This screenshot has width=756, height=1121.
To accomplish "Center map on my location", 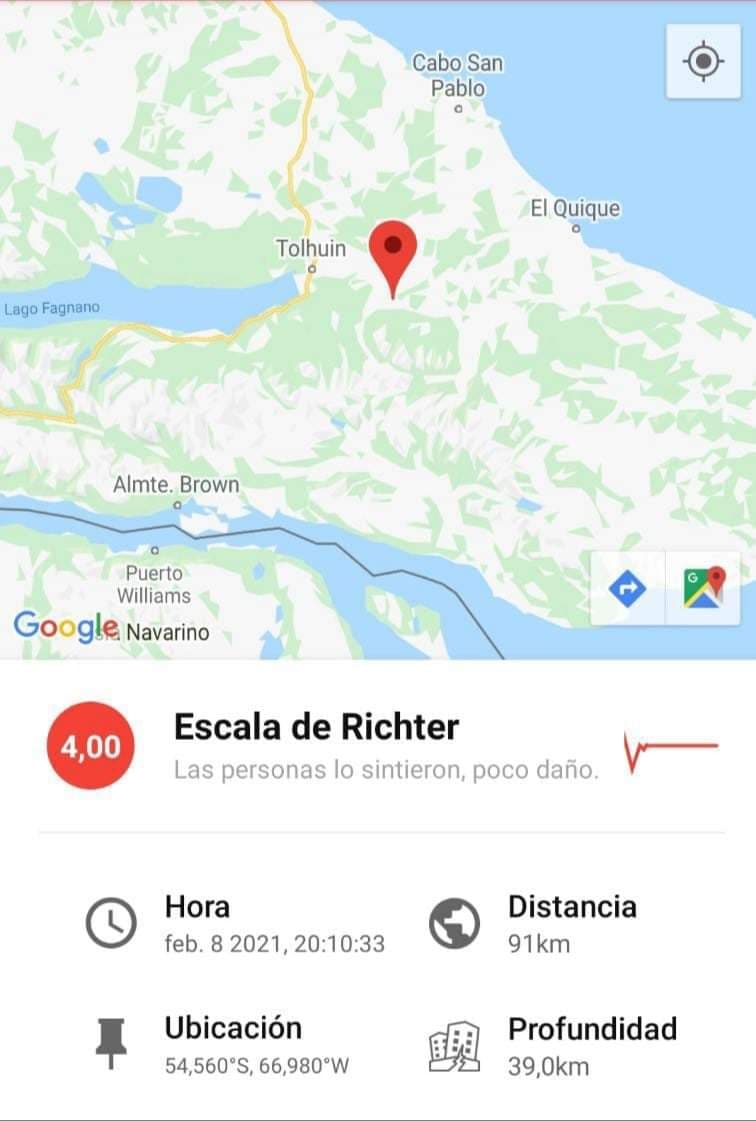I will [703, 62].
